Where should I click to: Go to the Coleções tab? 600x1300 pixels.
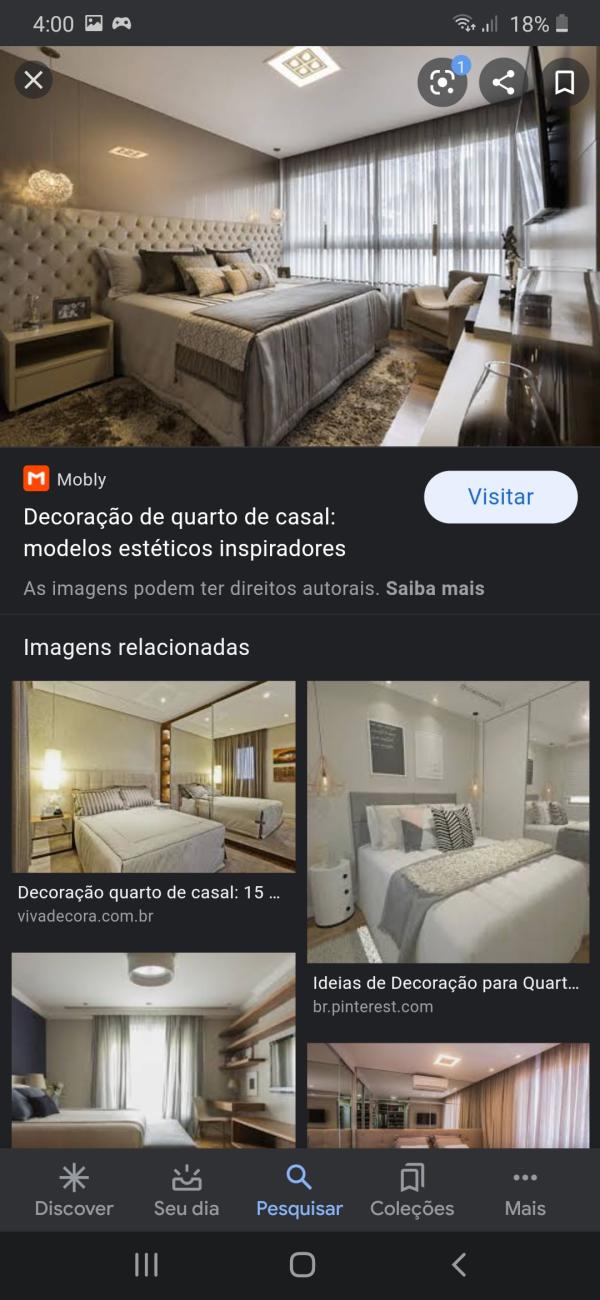coord(412,1192)
